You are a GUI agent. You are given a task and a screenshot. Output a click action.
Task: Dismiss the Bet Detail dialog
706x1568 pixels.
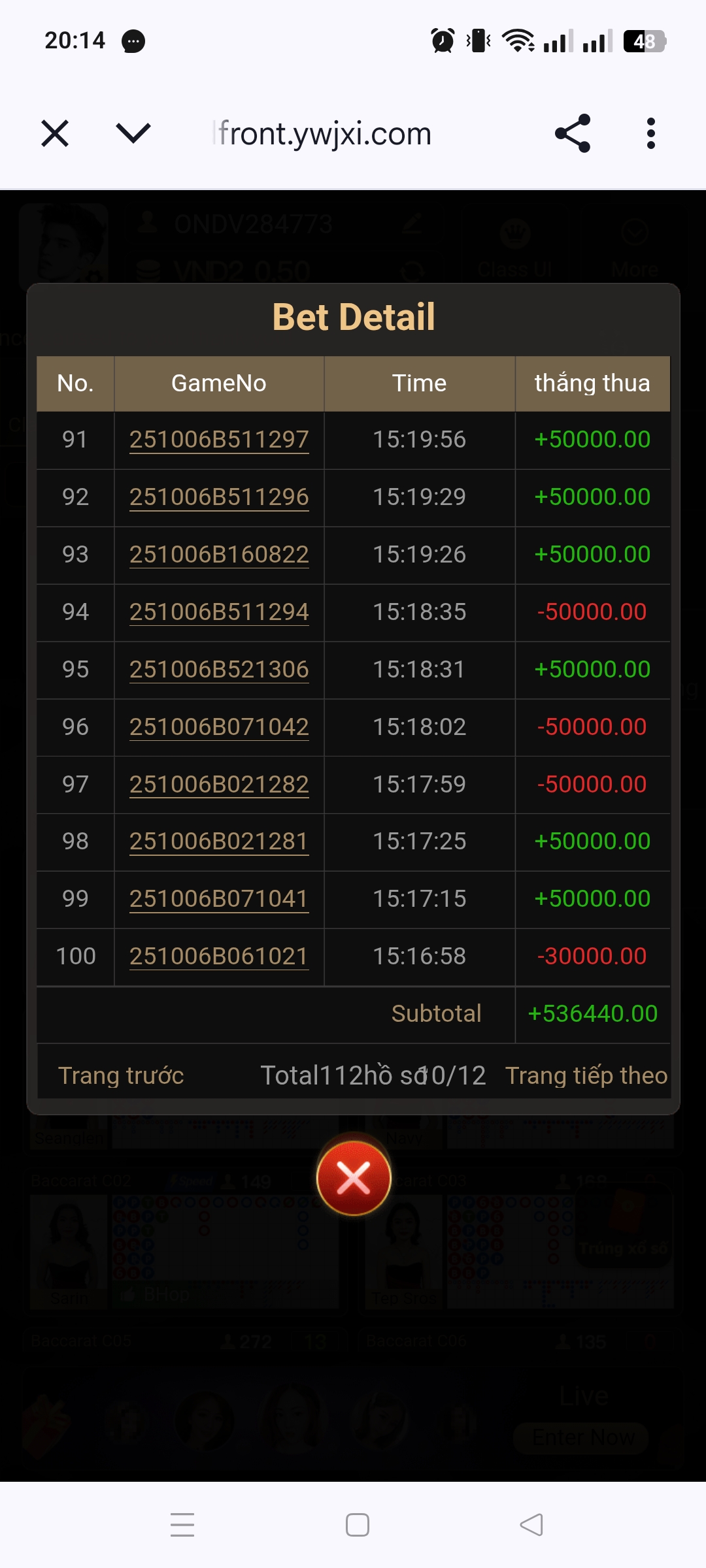[x=354, y=1178]
